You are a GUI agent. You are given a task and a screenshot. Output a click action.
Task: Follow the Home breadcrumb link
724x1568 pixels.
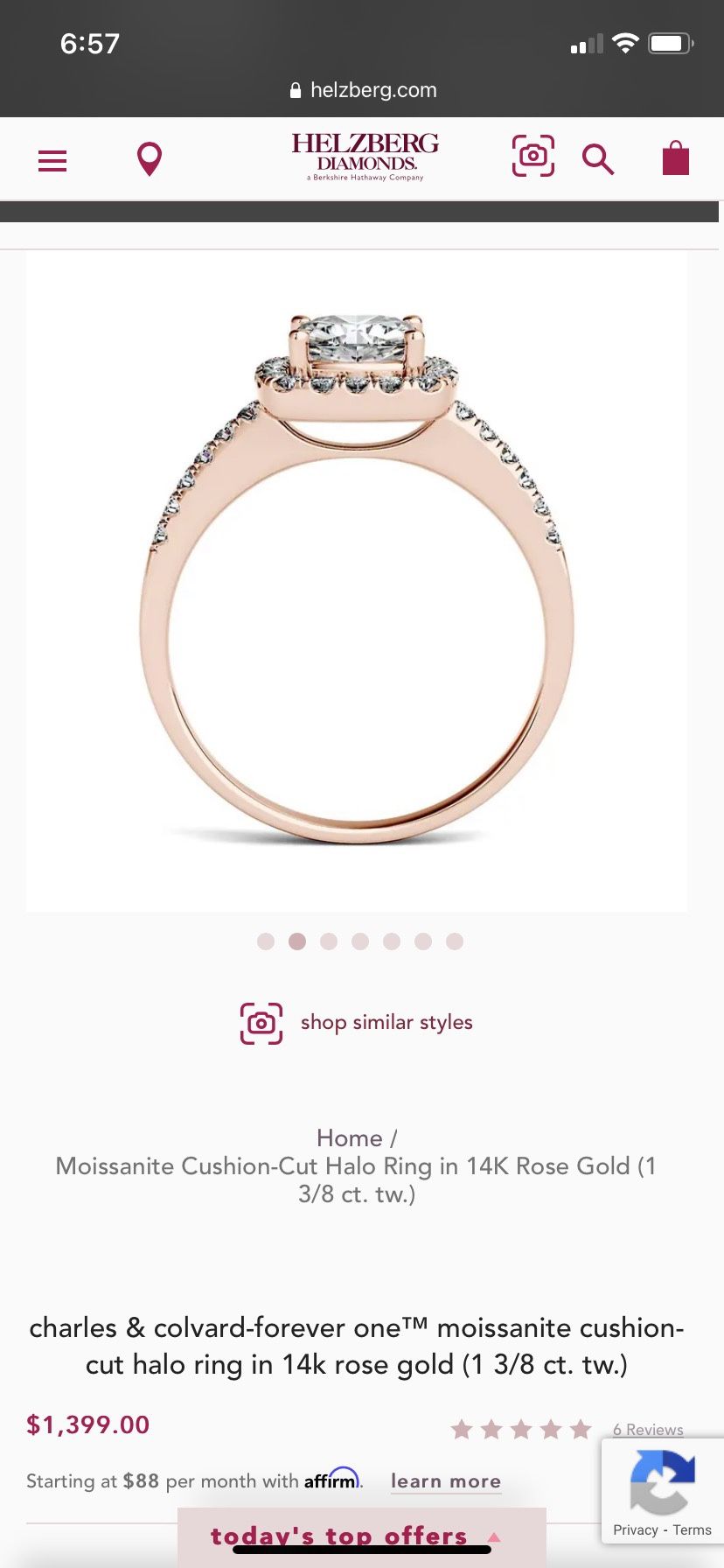[350, 1138]
